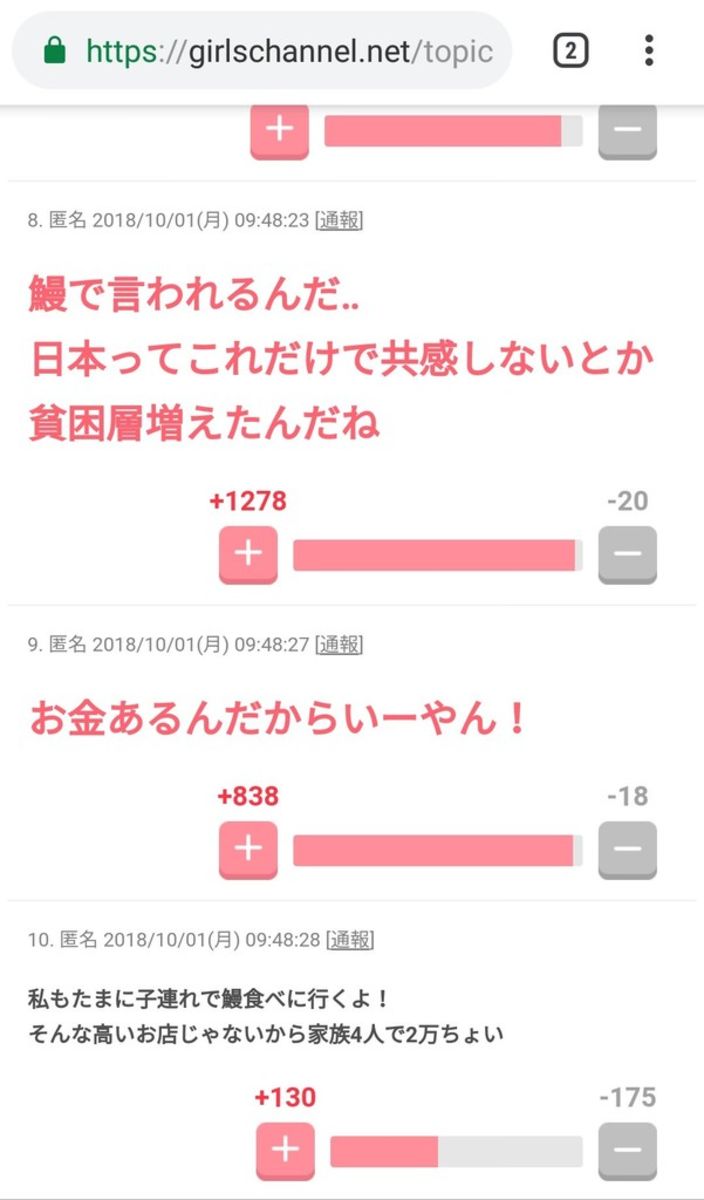This screenshot has height=1200, width=704.
Task: Open the tab switcher showing 2 tabs
Action: (571, 51)
